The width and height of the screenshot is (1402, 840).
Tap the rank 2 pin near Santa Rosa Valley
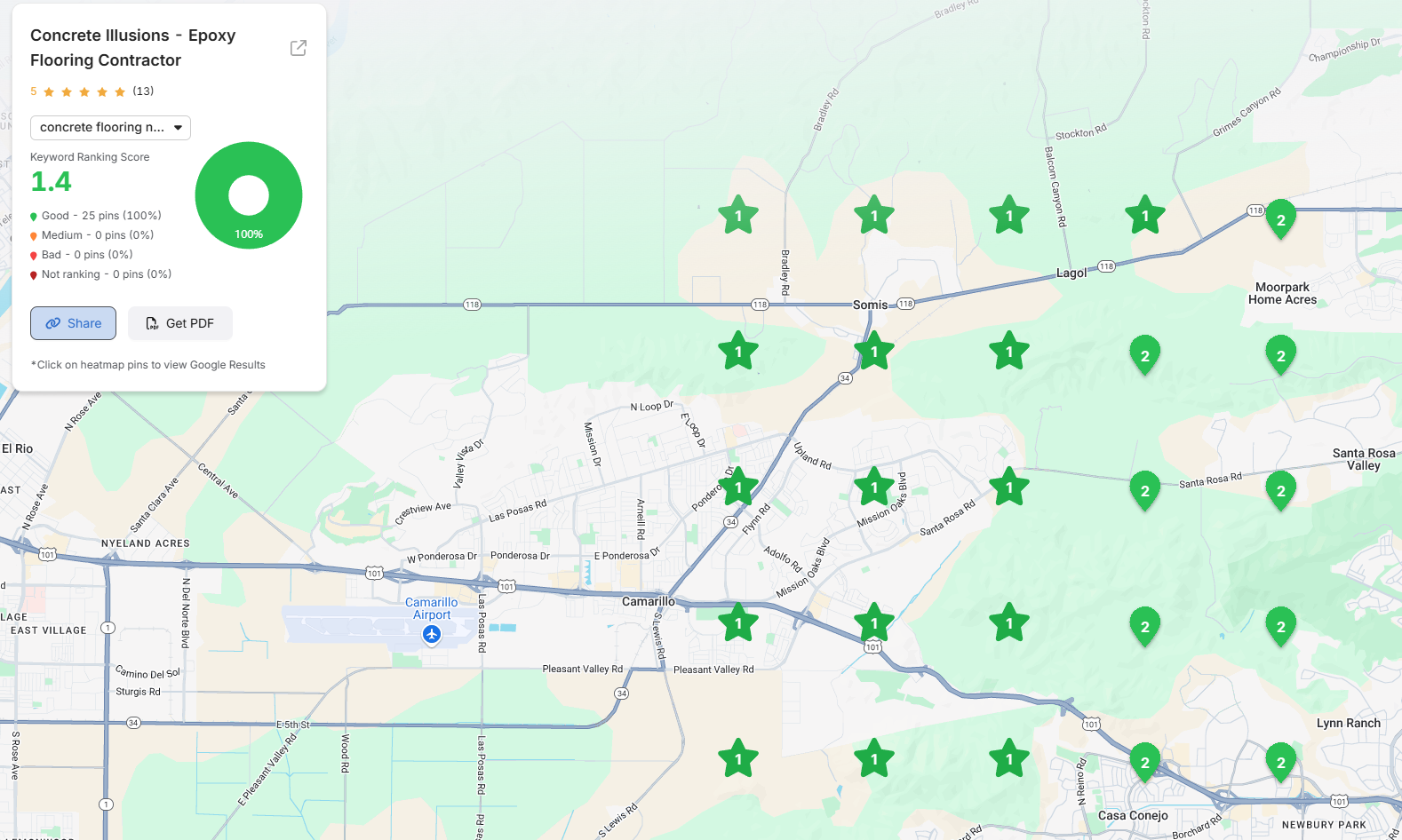point(1280,490)
